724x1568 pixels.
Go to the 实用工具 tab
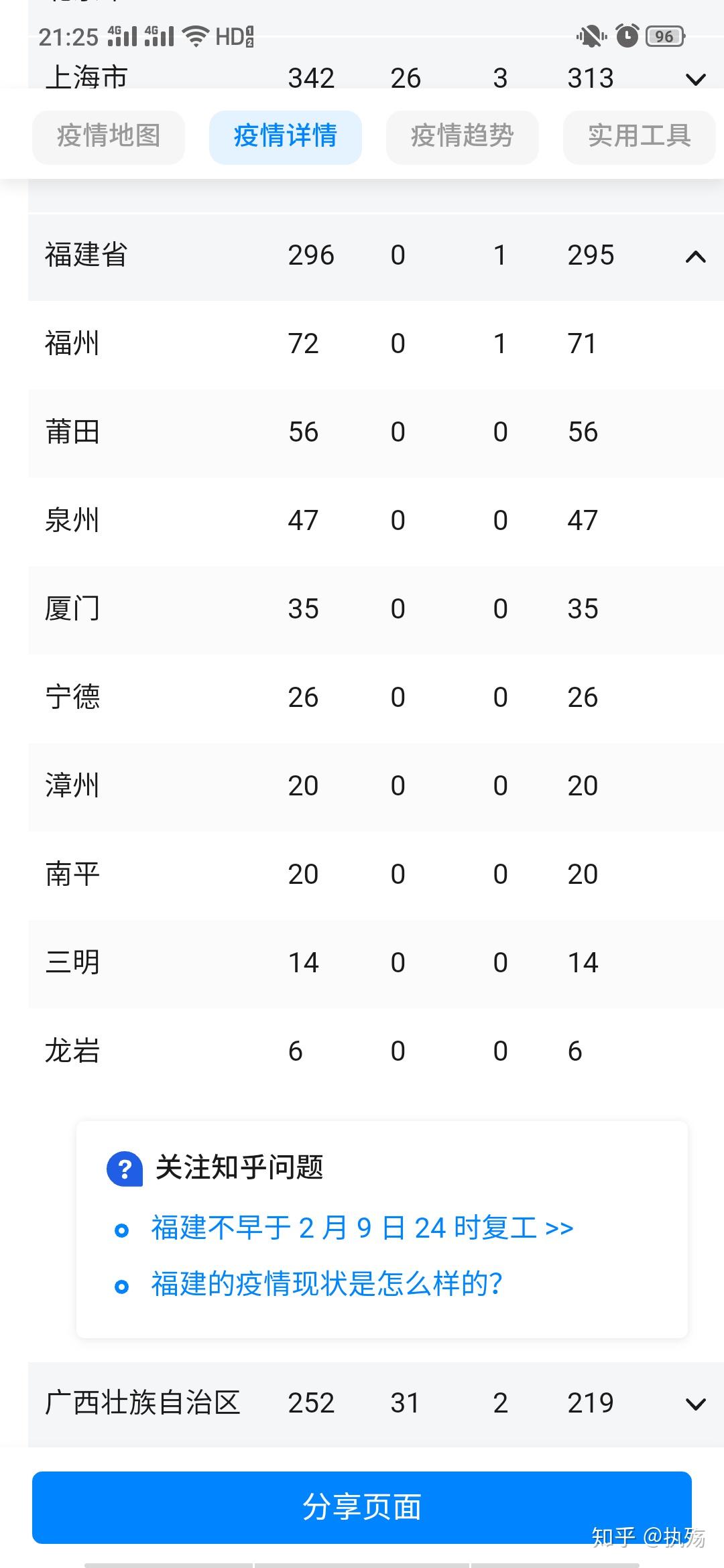pos(639,137)
